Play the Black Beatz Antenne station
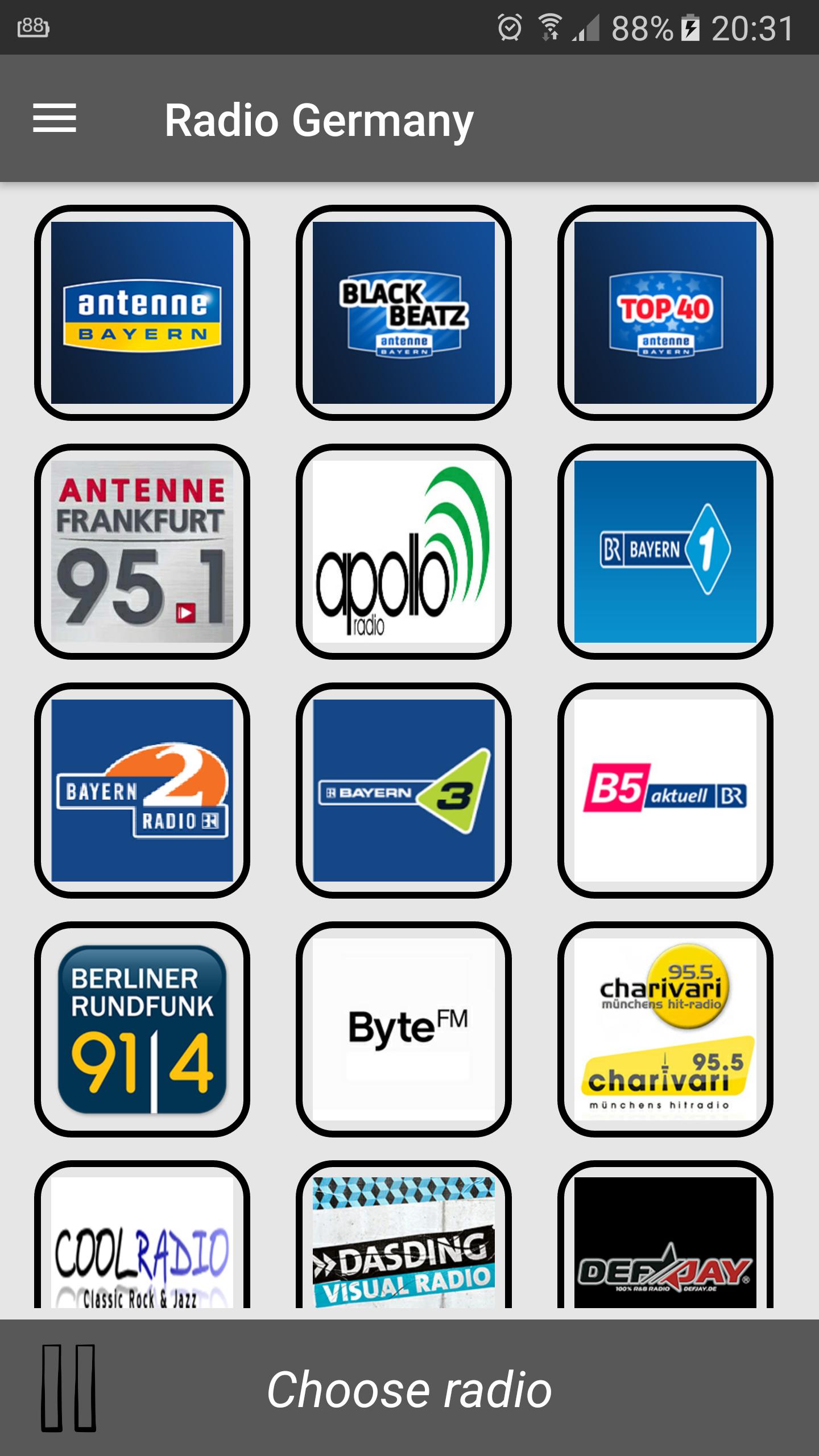 (x=404, y=313)
